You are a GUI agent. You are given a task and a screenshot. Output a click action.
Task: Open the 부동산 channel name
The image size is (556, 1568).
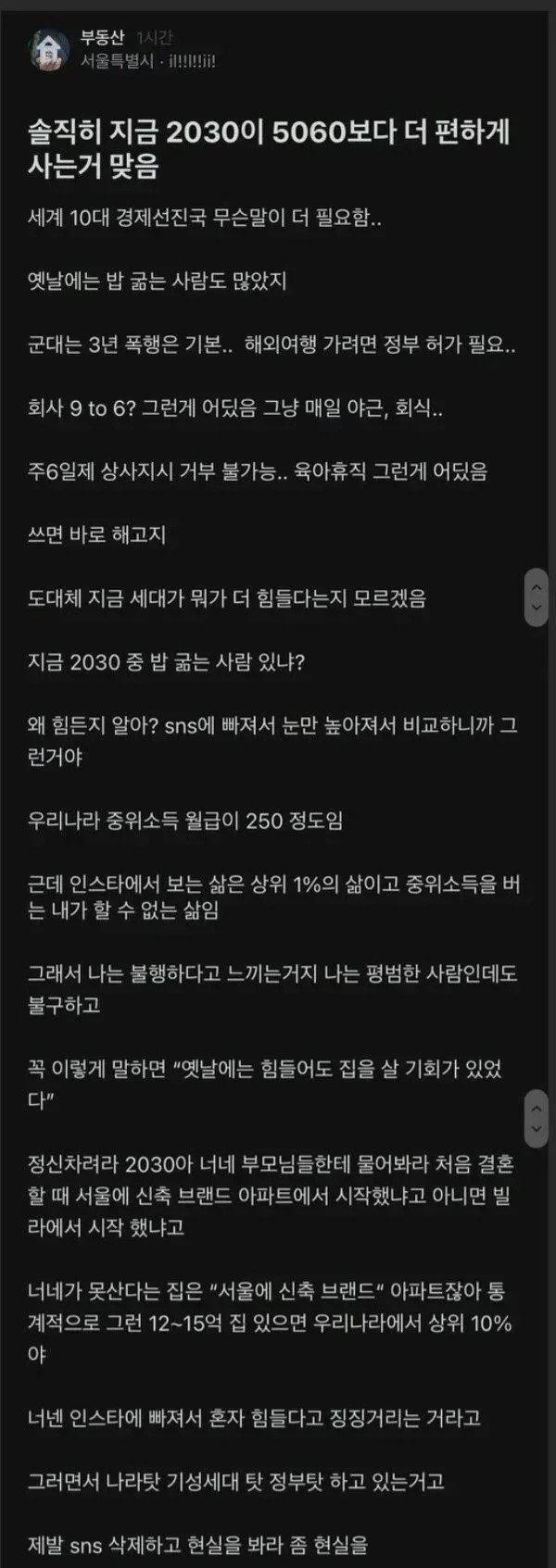click(x=102, y=38)
